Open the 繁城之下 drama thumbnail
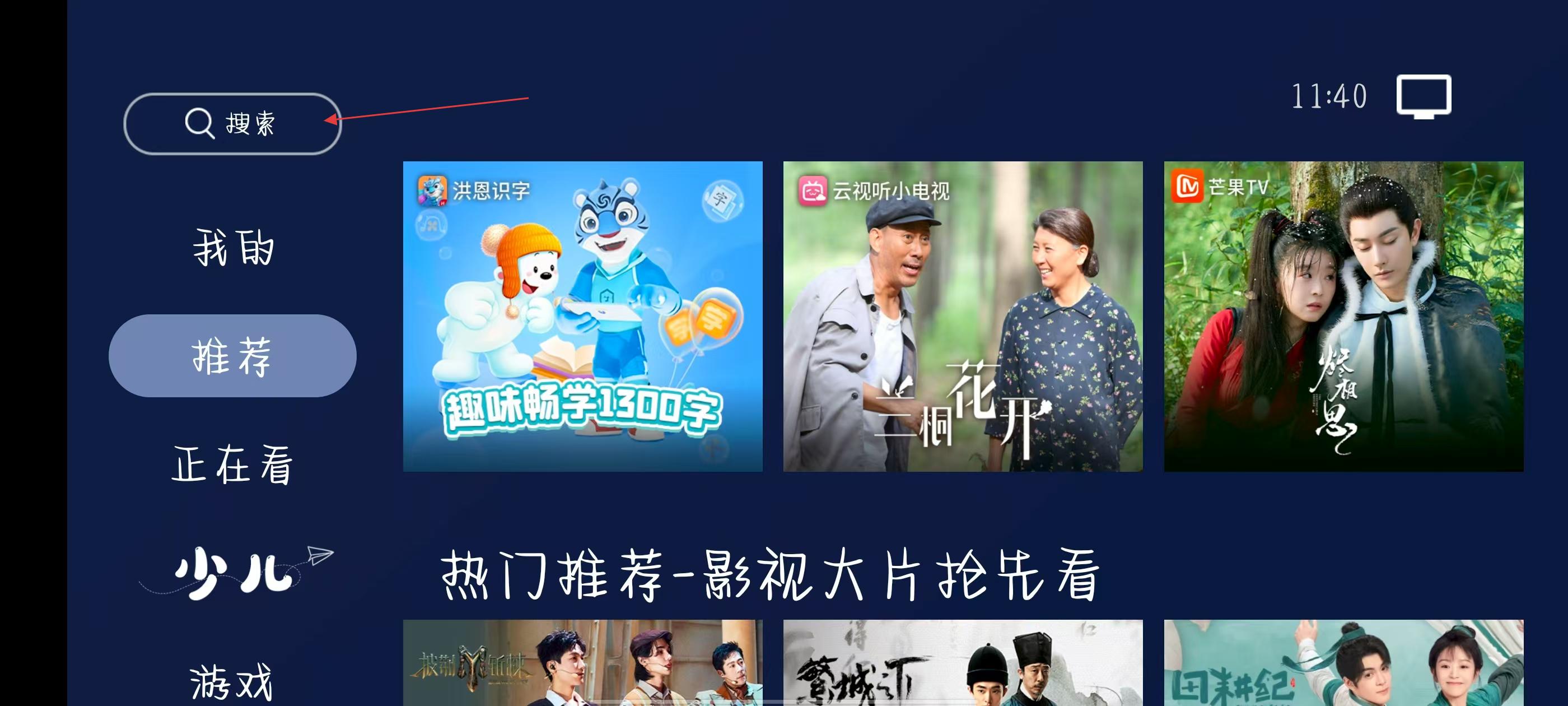Image resolution: width=1568 pixels, height=706 pixels. click(962, 663)
